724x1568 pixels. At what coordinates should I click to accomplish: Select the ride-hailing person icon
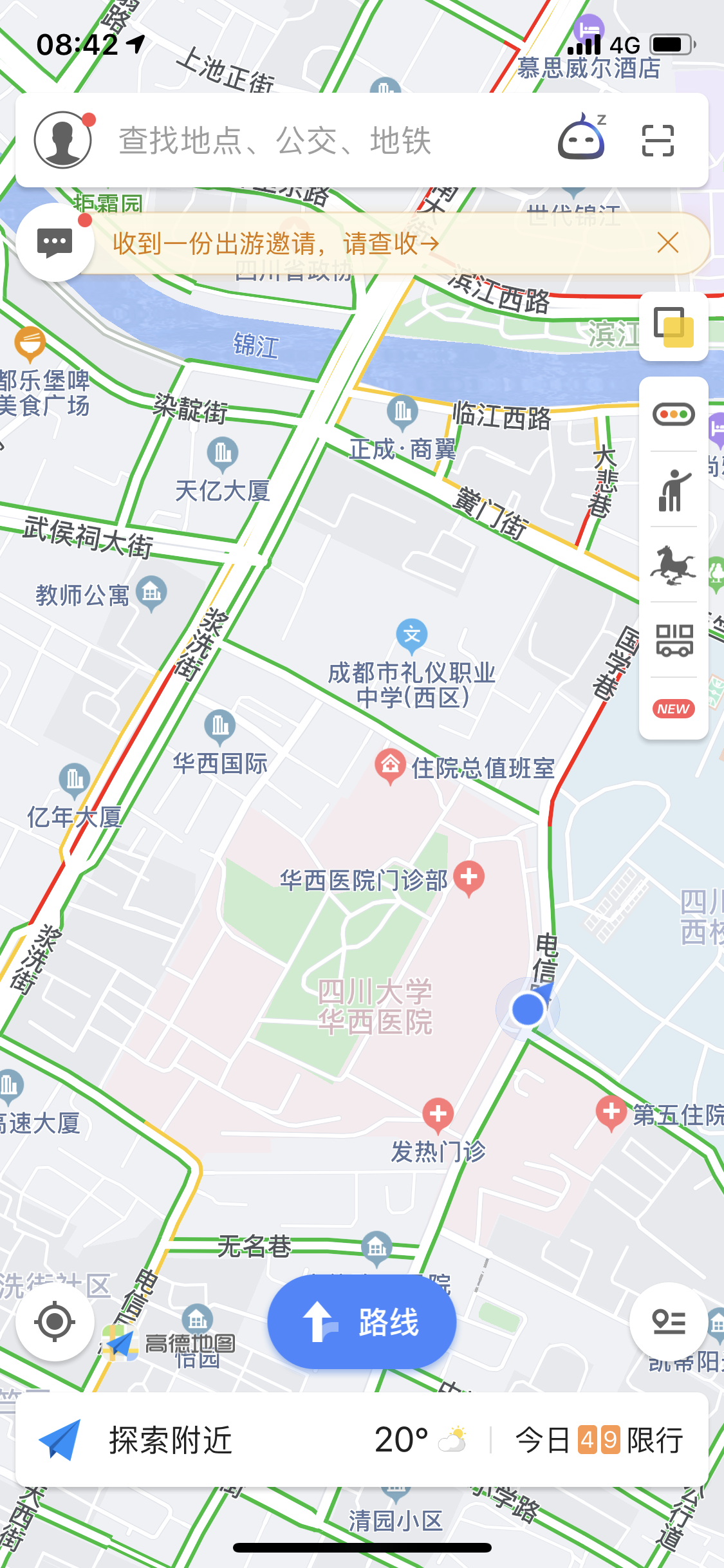673,490
